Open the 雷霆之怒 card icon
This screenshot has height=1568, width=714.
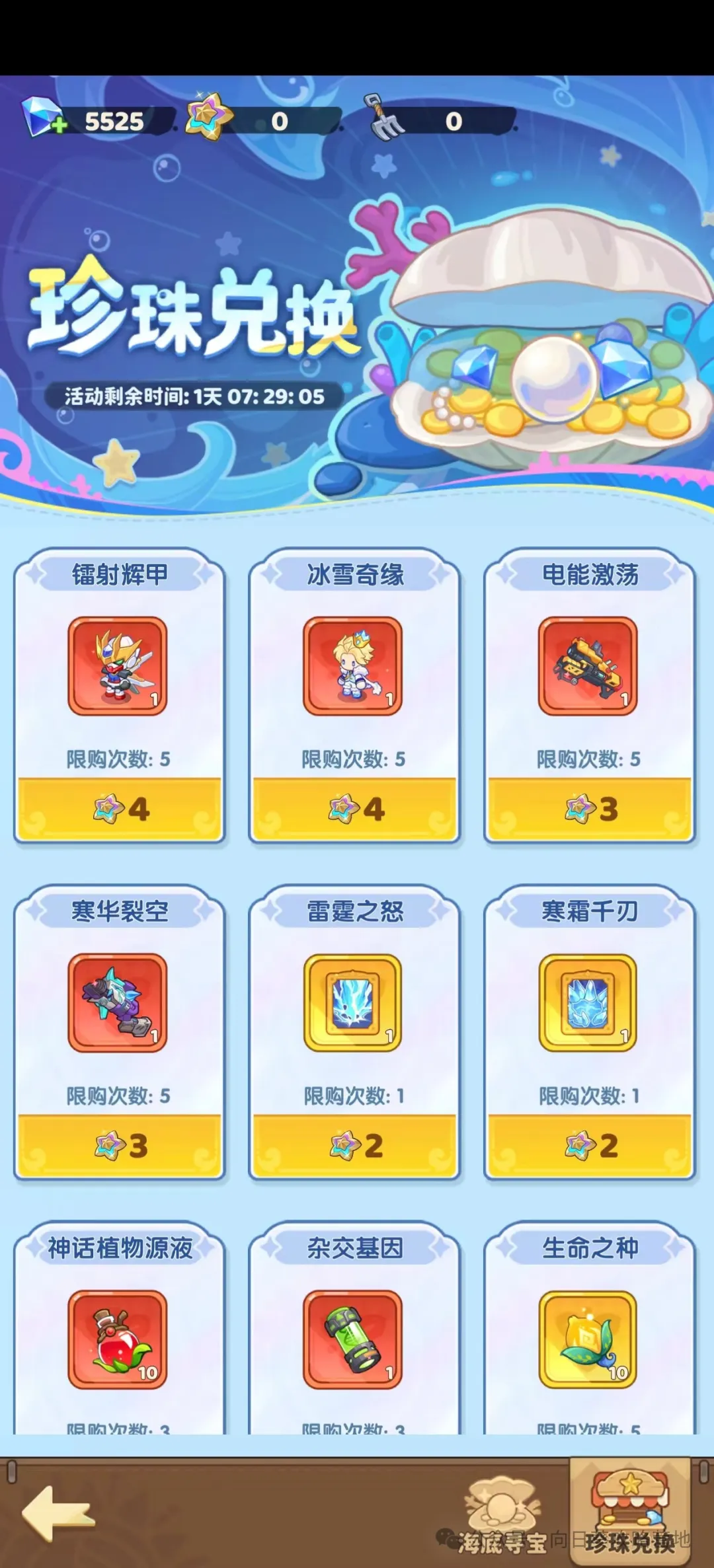[353, 1003]
